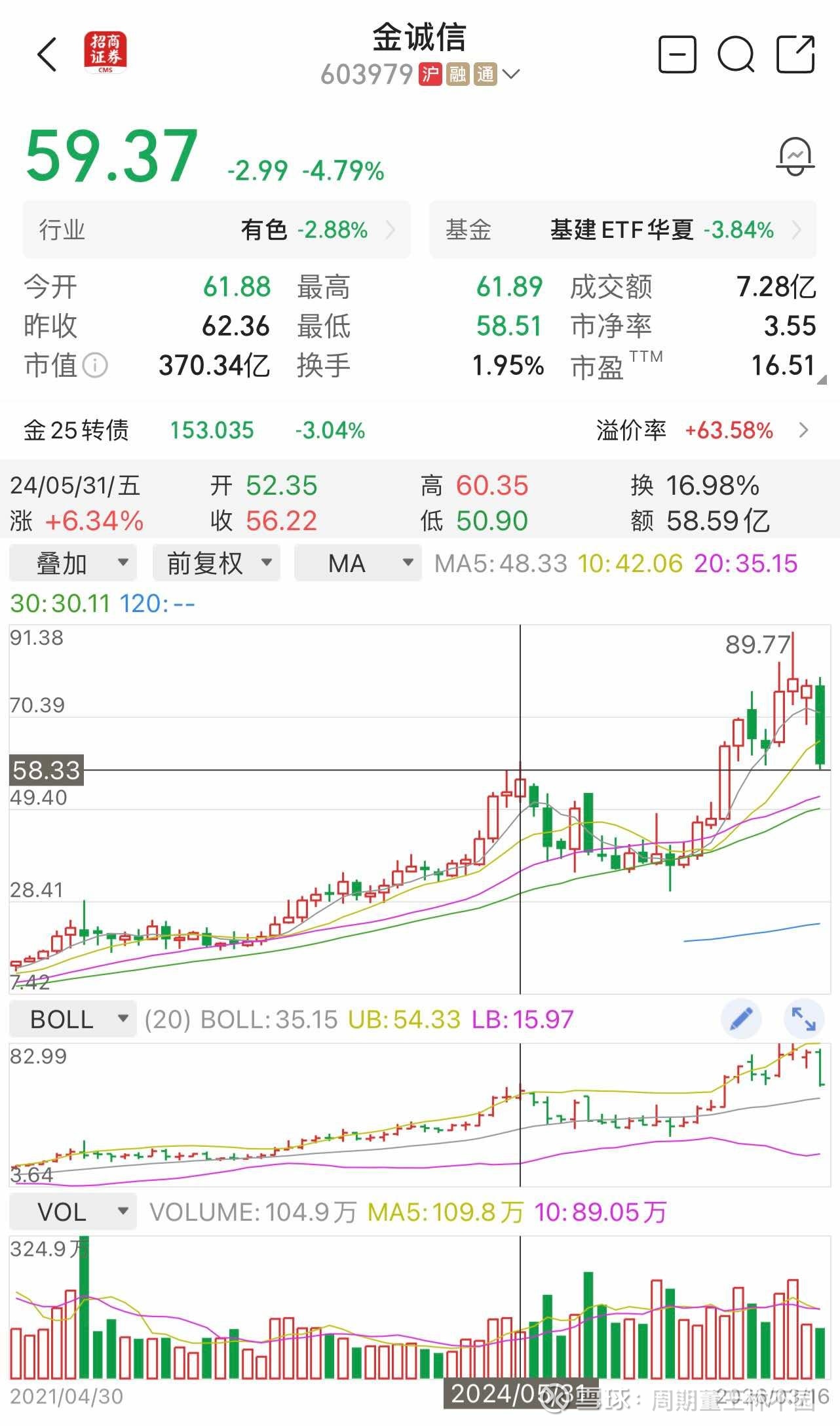The height and width of the screenshot is (1426, 840).
Task: Set a price alert with the bell icon
Action: point(795,157)
